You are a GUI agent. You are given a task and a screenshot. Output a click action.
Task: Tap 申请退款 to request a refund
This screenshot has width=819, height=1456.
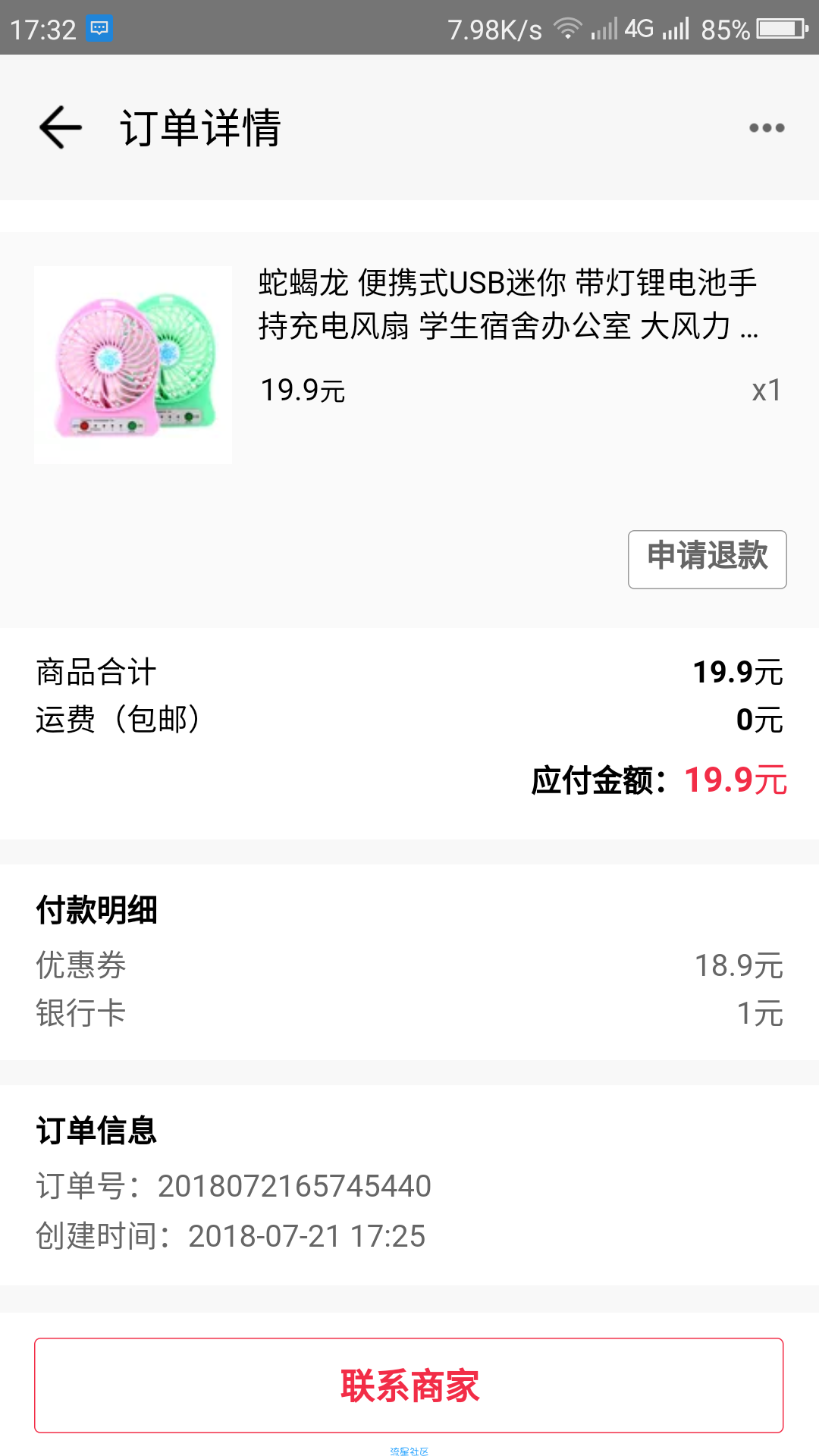(x=707, y=559)
